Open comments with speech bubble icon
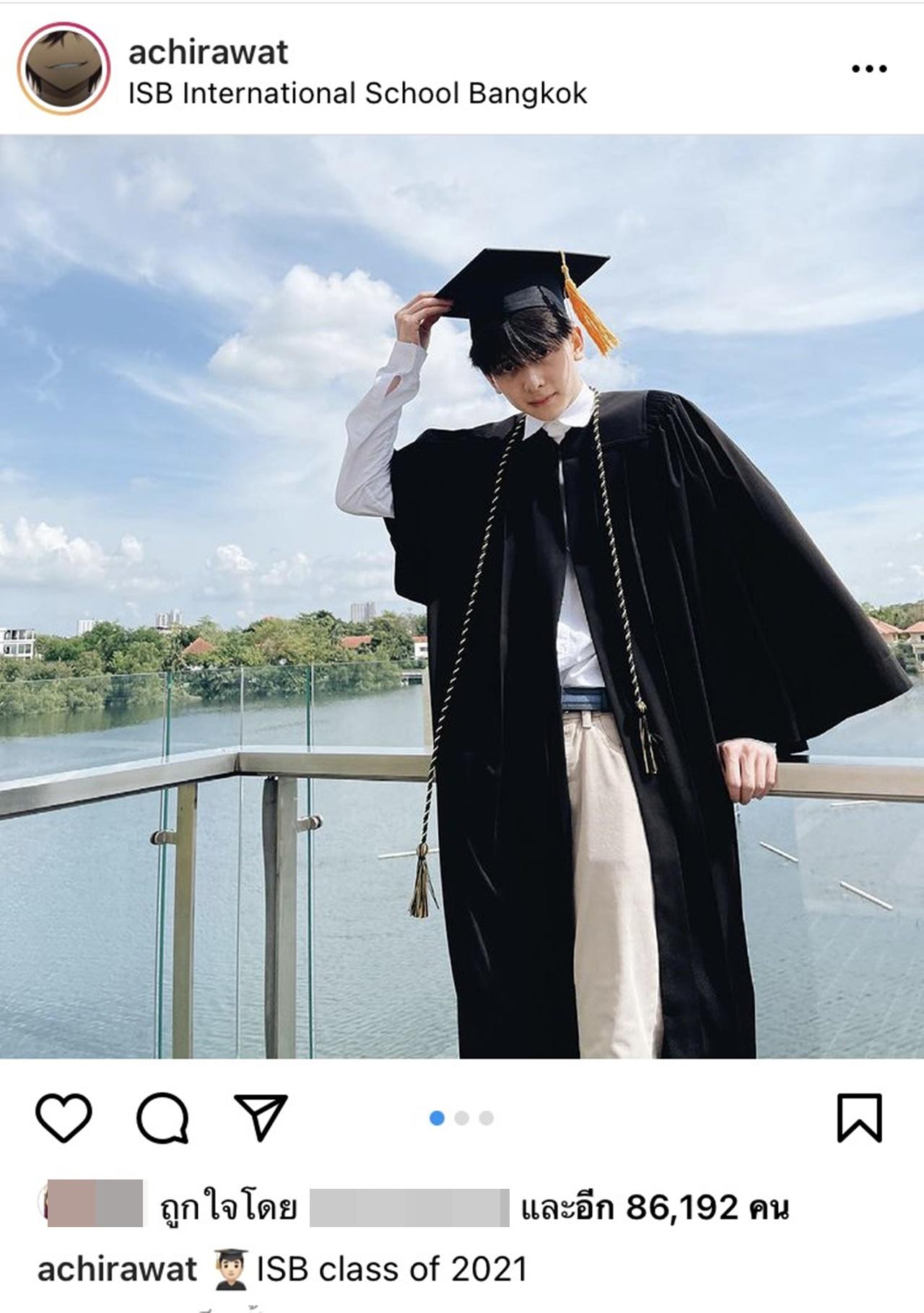 [162, 1118]
